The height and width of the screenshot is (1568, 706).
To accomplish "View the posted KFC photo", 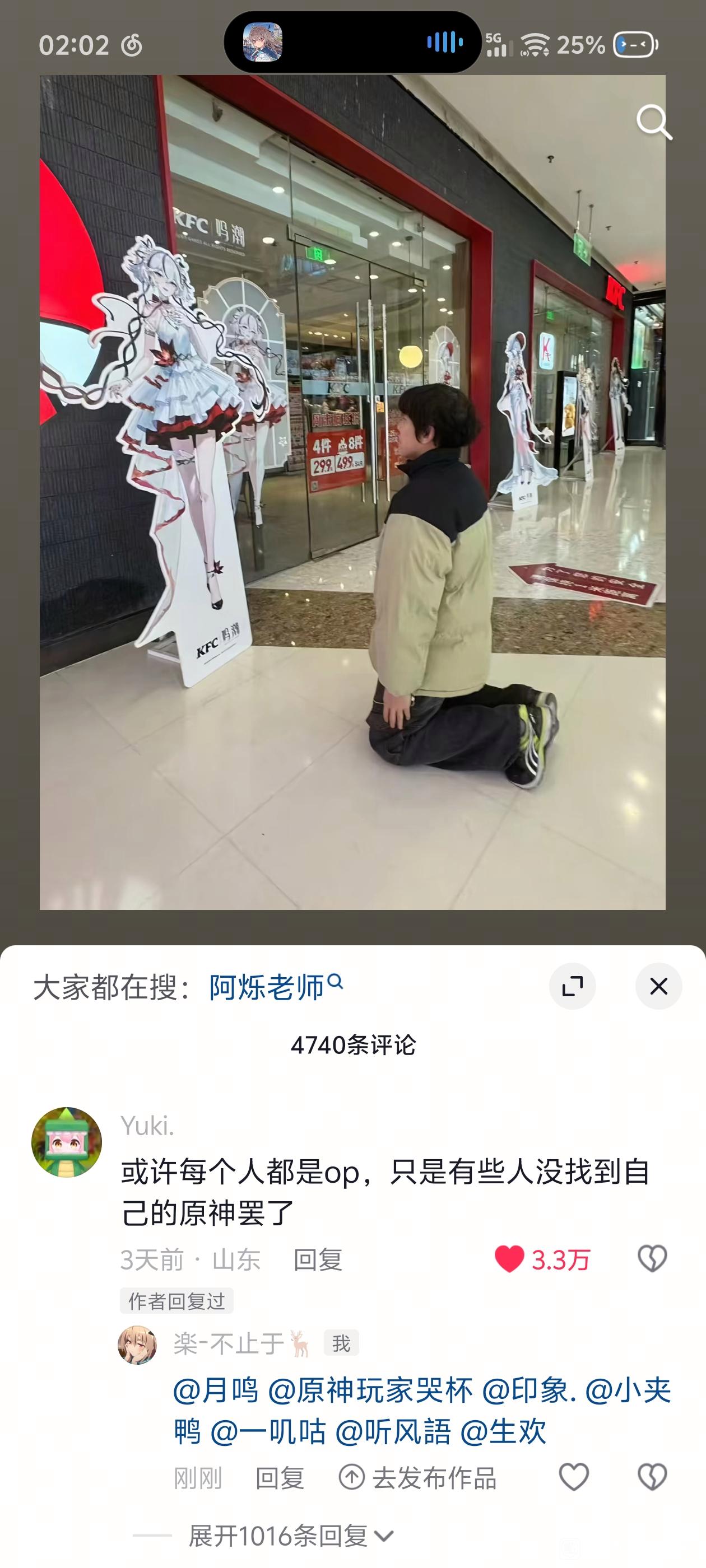I will [352, 492].
